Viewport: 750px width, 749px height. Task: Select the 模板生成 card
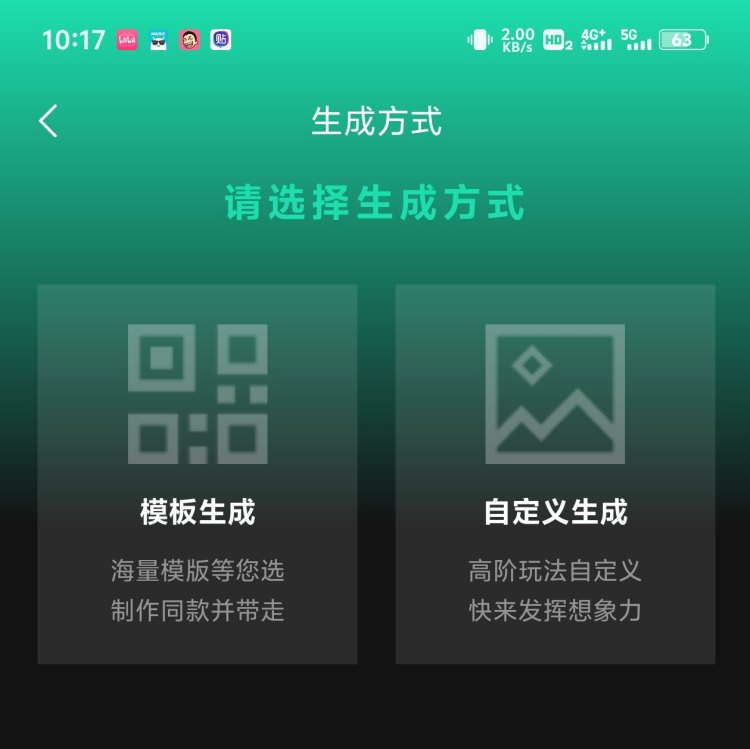197,474
